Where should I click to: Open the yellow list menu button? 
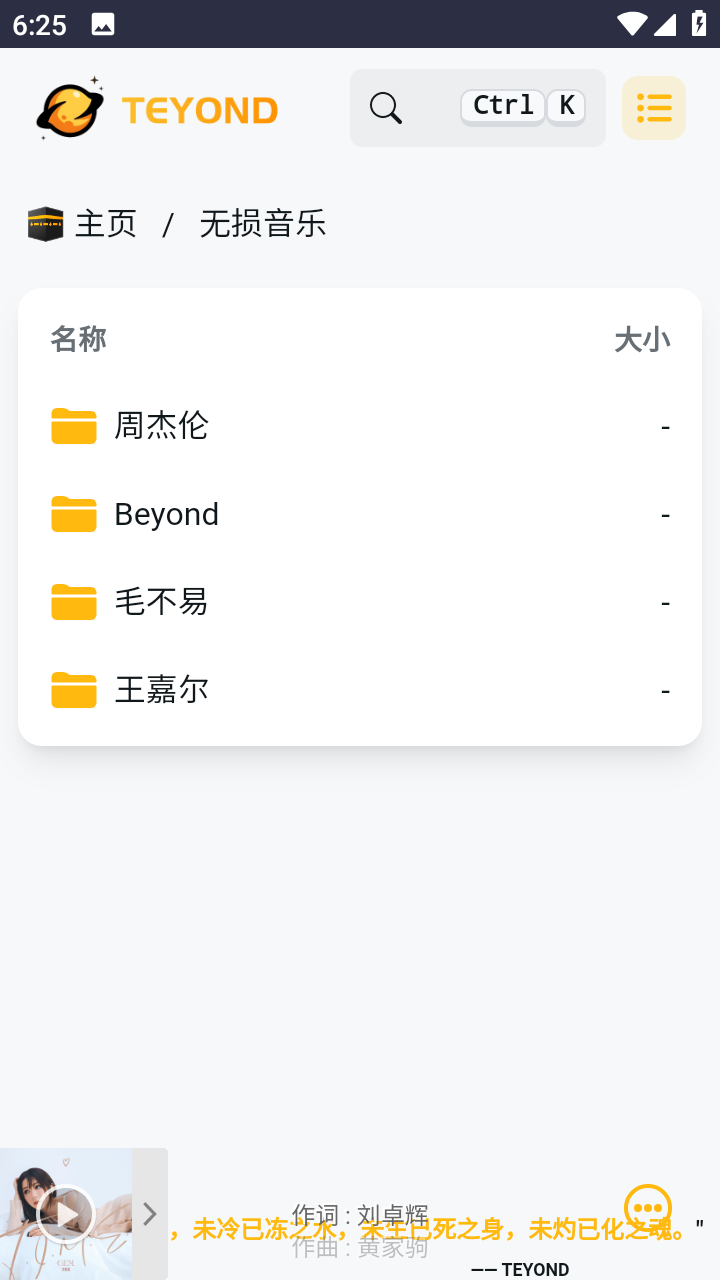pyautogui.click(x=654, y=108)
